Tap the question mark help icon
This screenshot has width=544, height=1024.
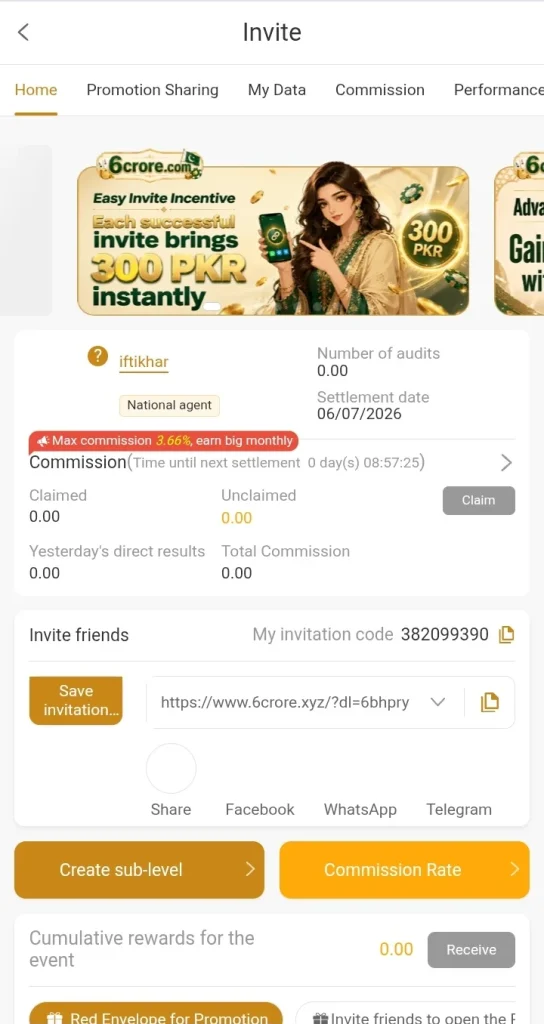coord(97,357)
